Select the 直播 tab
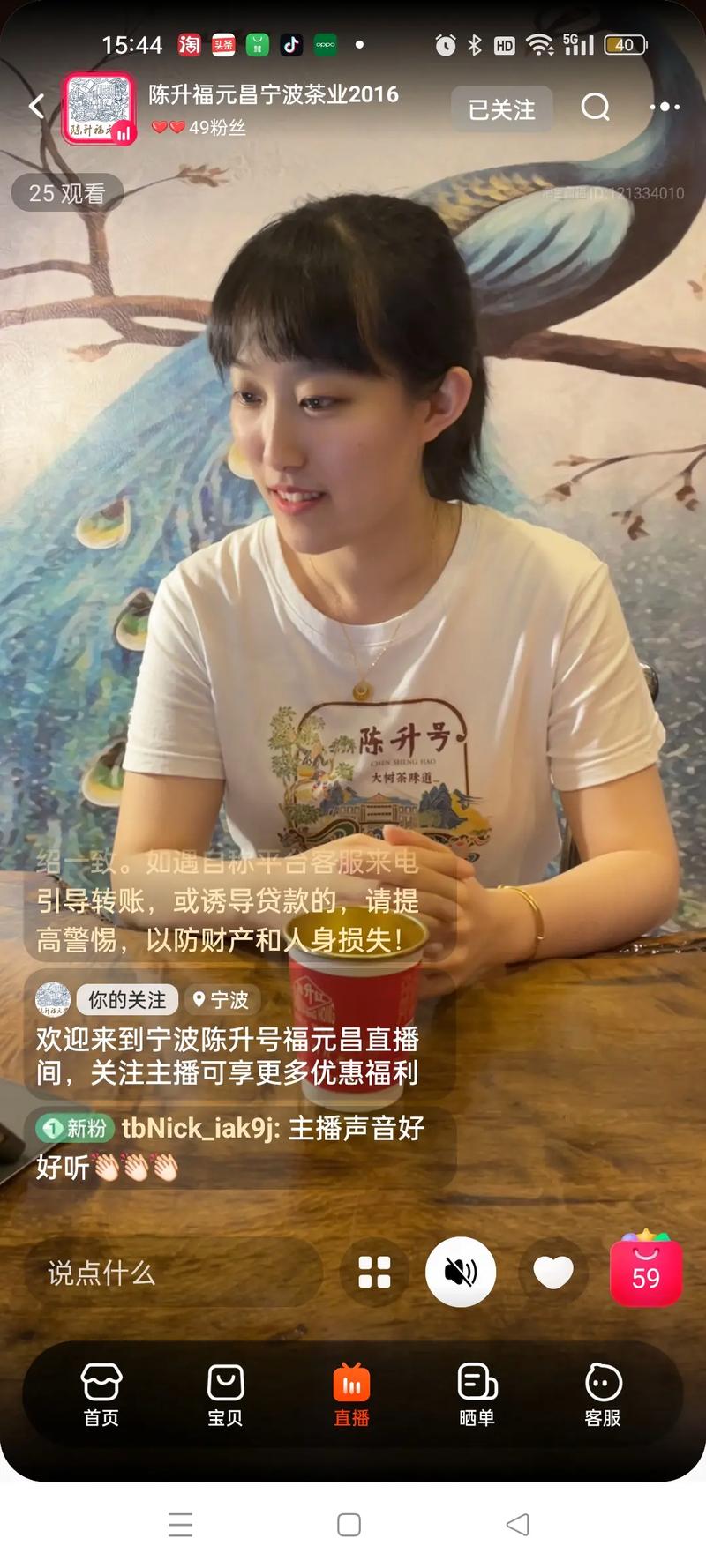Screen dimensions: 706x1568 tap(351, 1393)
